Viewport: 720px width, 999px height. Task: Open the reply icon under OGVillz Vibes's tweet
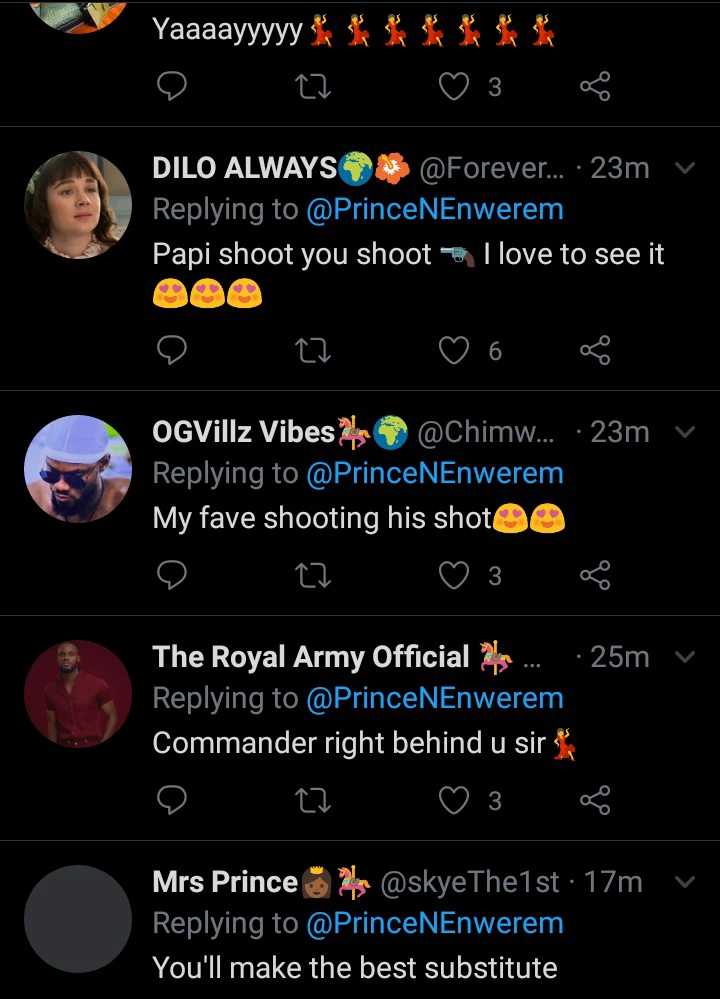[171, 575]
